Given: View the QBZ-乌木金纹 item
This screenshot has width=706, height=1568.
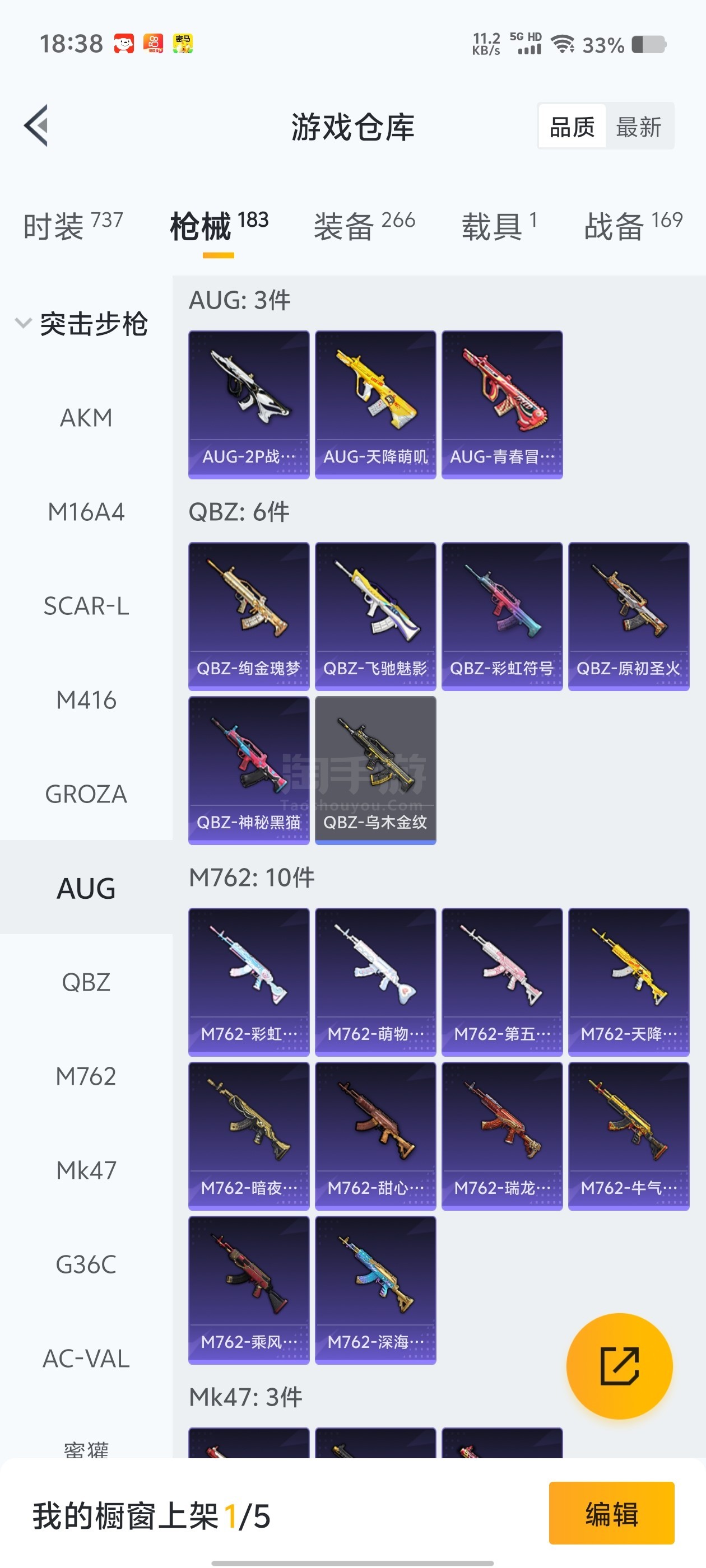Looking at the screenshot, I should pyautogui.click(x=375, y=771).
